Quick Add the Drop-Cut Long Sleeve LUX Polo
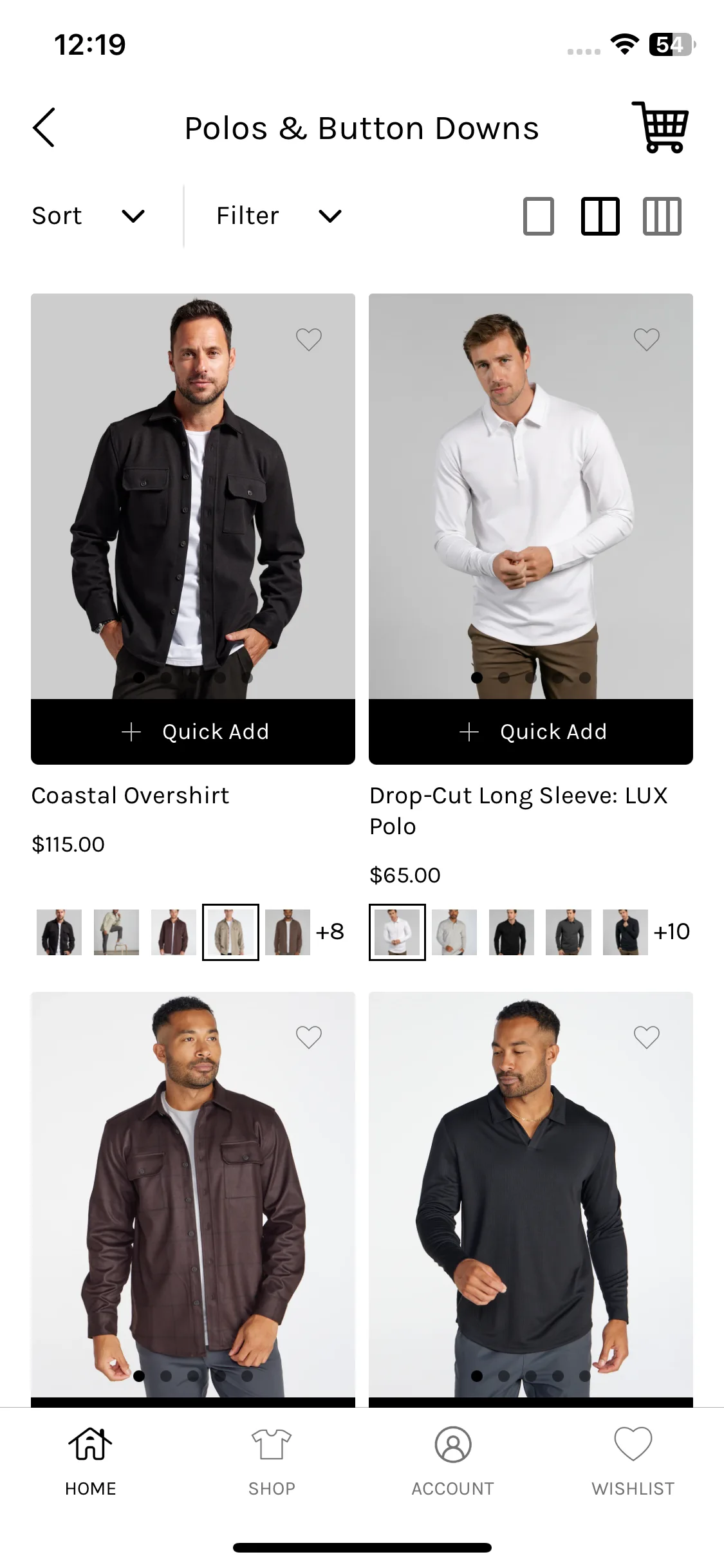 530,732
